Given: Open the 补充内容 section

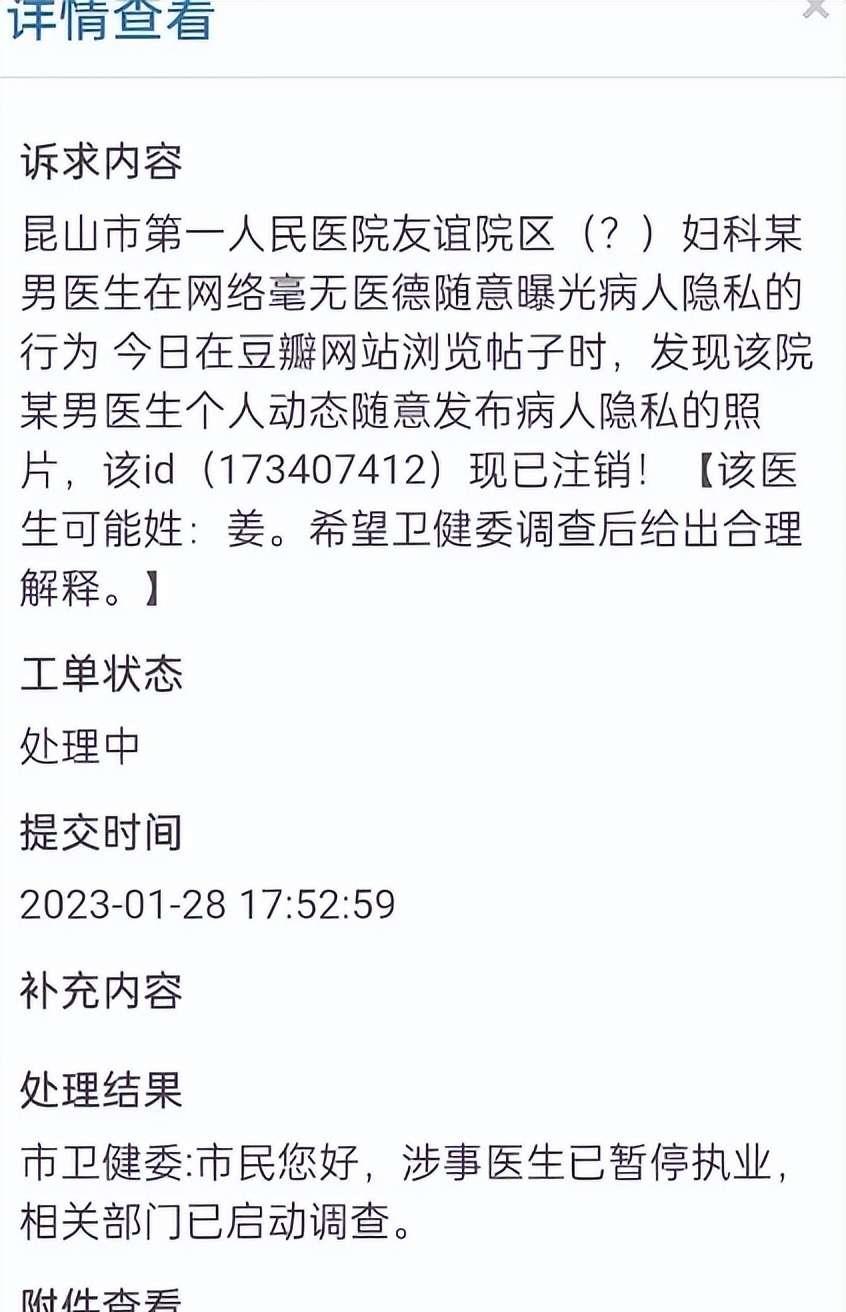Looking at the screenshot, I should tap(100, 992).
